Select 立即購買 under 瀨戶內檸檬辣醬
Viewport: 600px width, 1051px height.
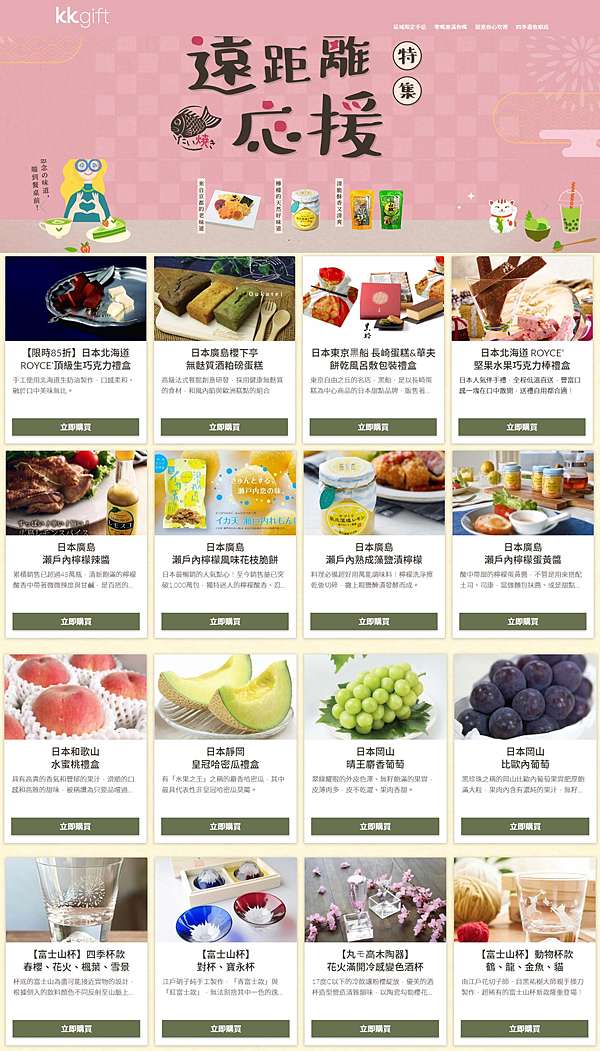coord(76,621)
